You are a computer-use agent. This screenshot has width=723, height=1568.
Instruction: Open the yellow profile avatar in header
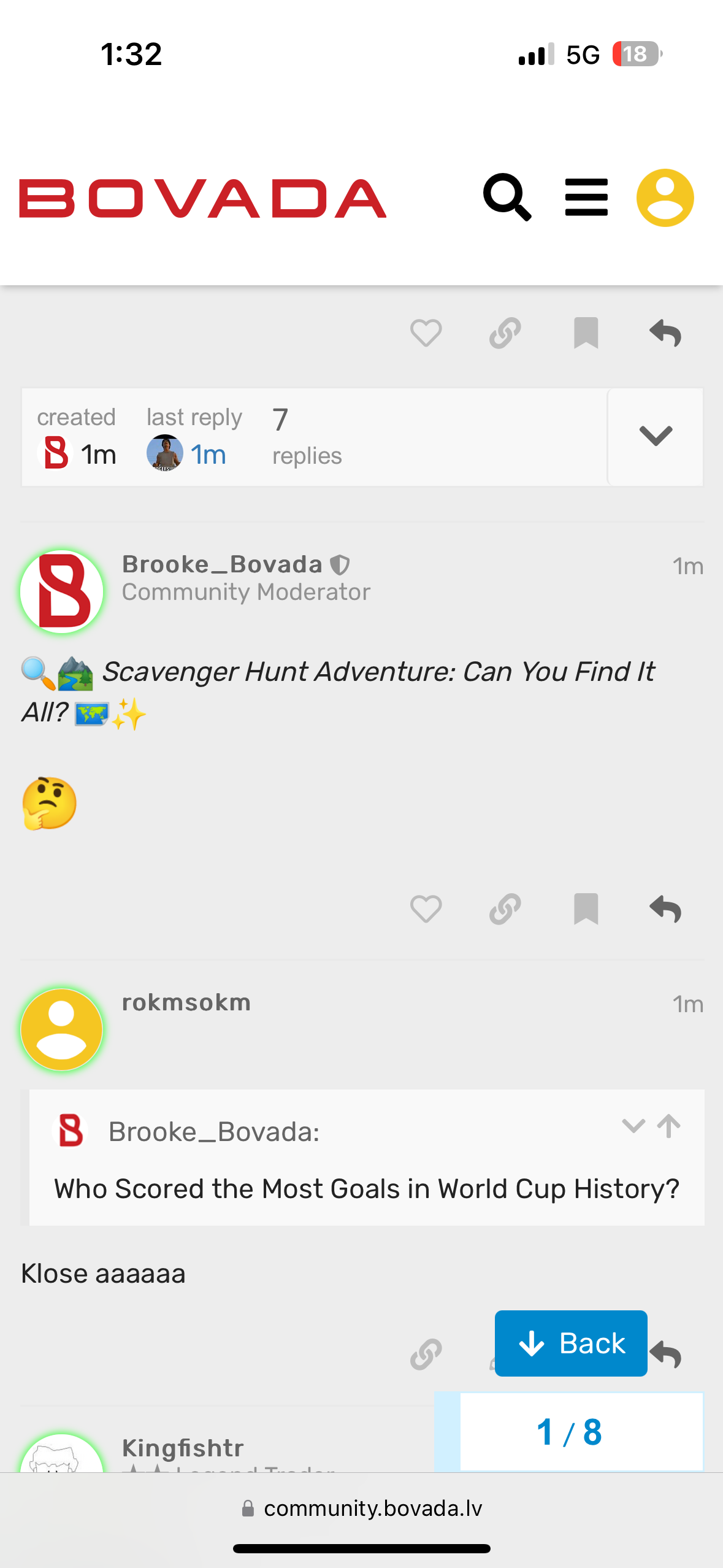click(x=665, y=198)
